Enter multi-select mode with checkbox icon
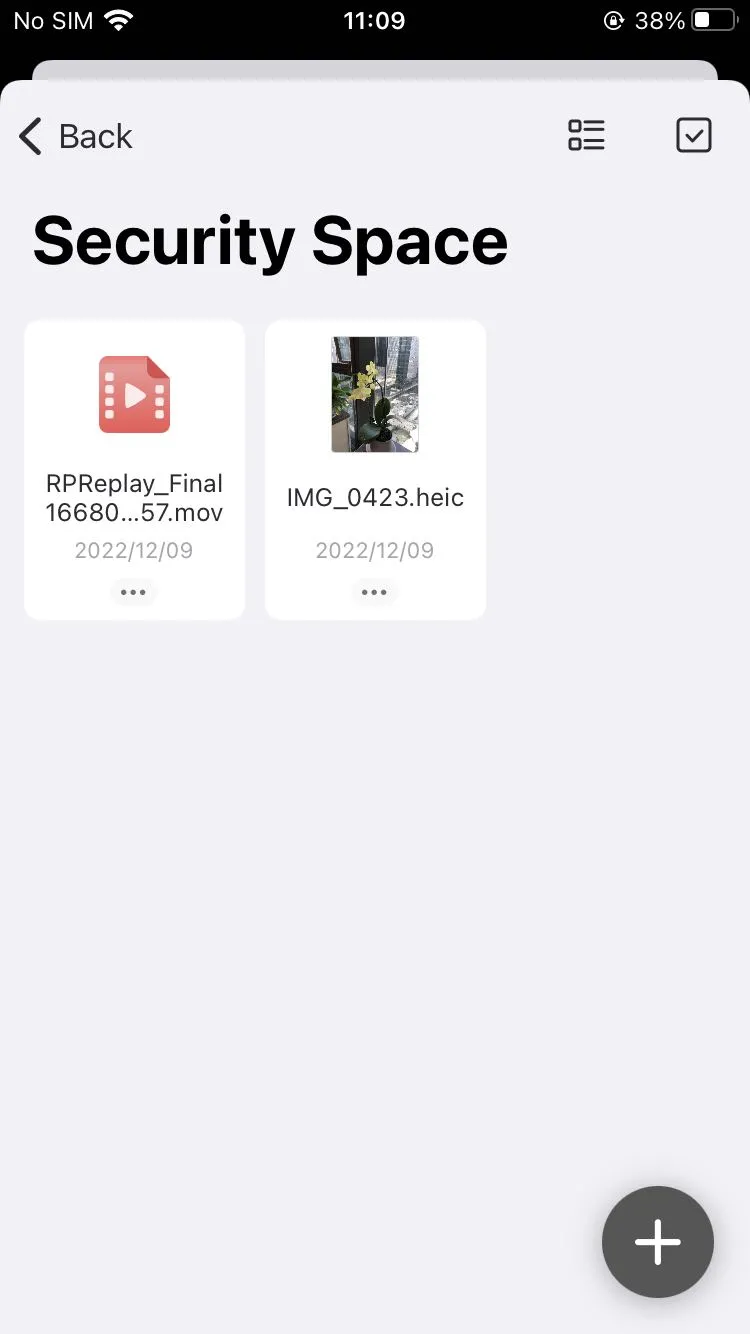The height and width of the screenshot is (1334, 750). click(x=693, y=135)
